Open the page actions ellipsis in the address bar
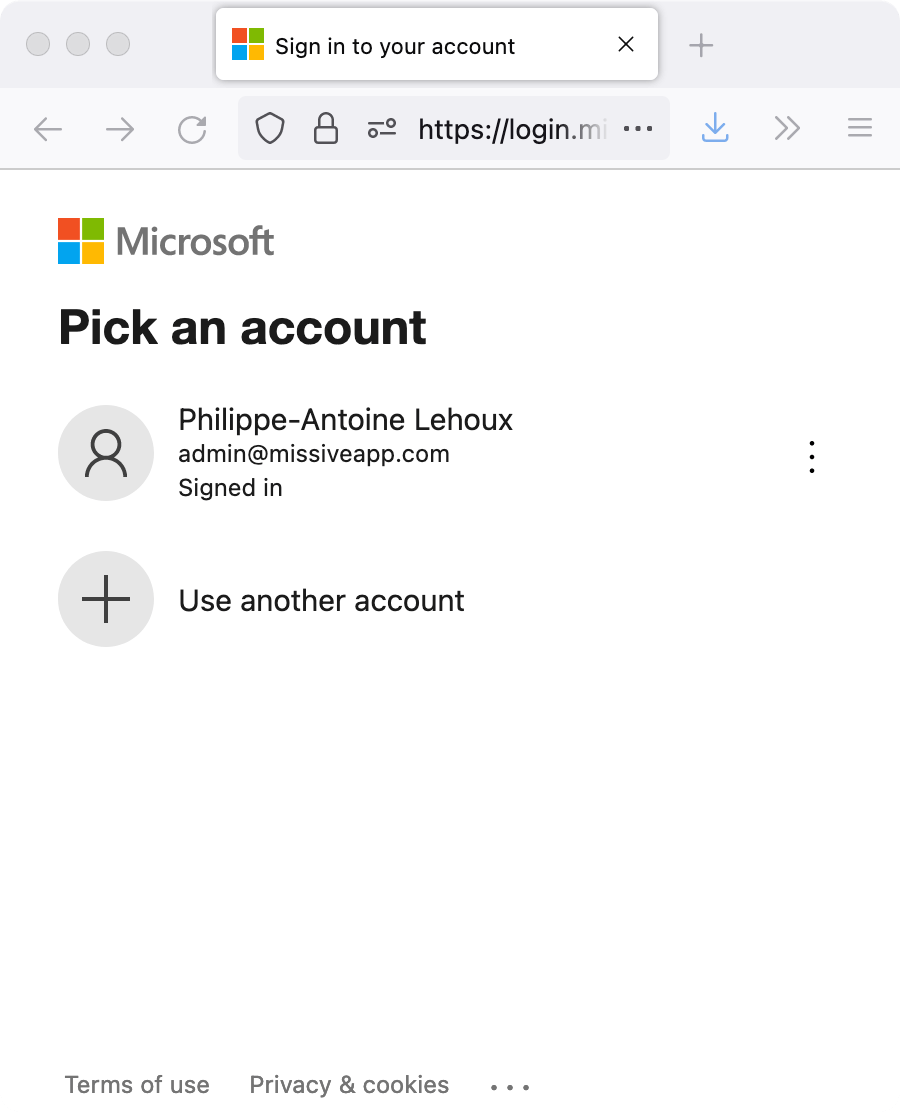The width and height of the screenshot is (900, 1112). (x=638, y=128)
